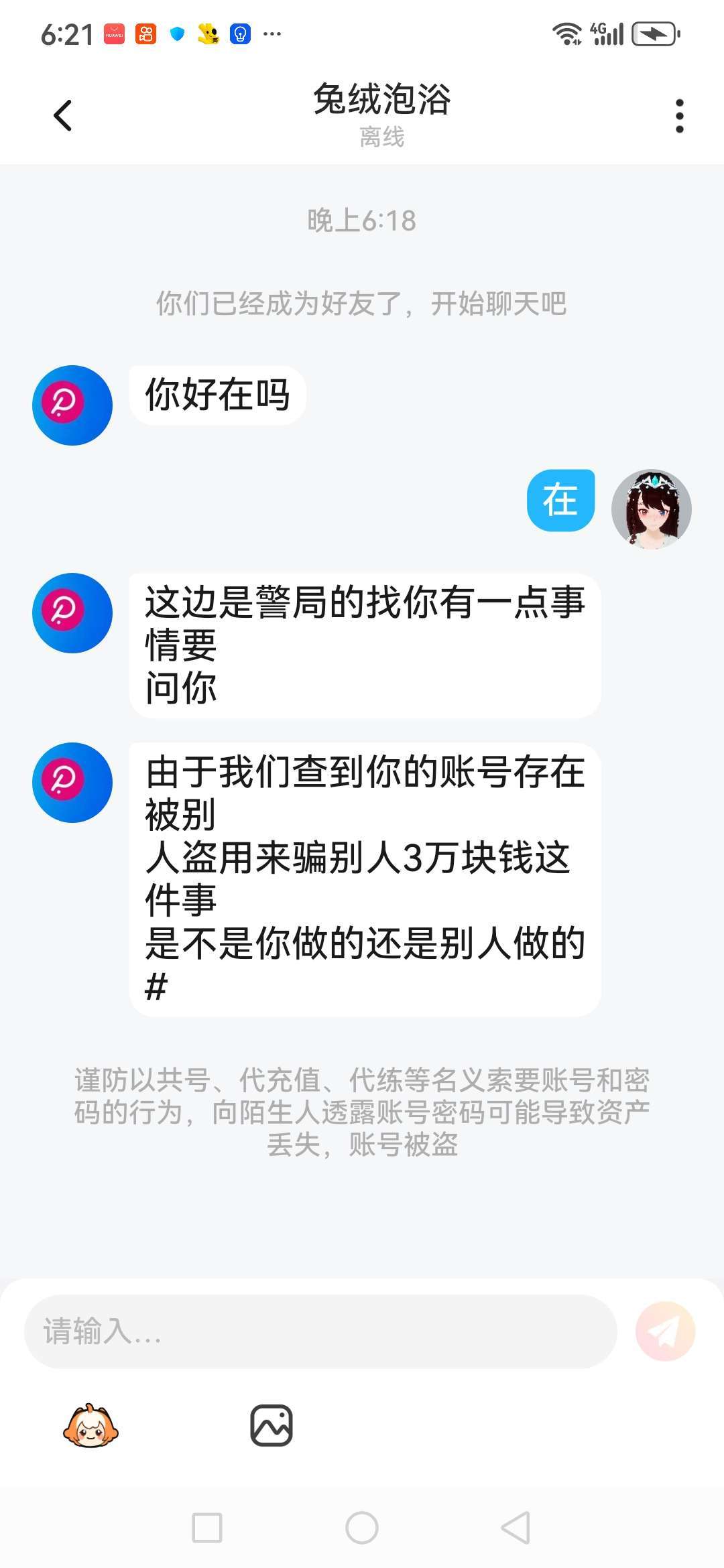
Task: Open the three-dot overflow menu
Action: [x=679, y=116]
